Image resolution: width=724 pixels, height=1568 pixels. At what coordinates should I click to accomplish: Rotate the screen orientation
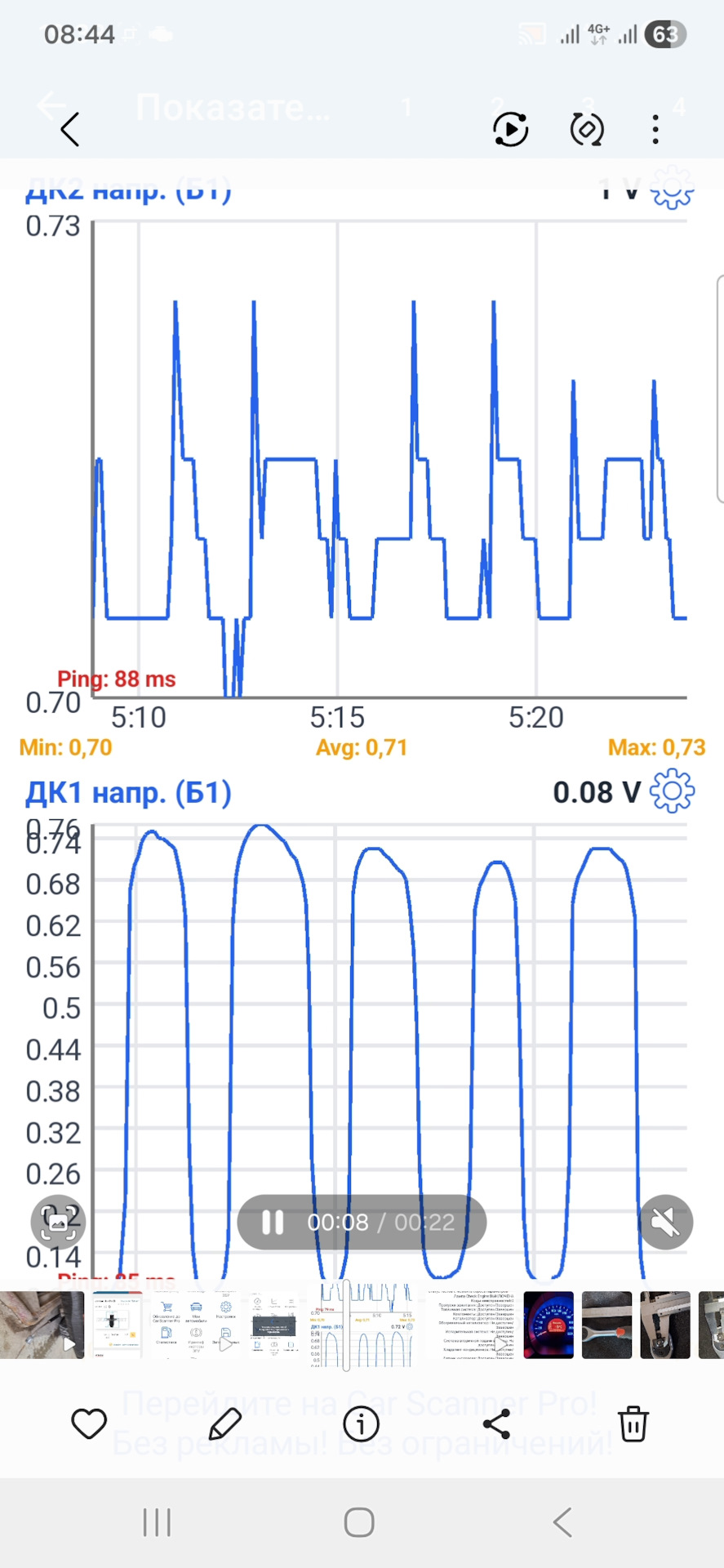click(x=586, y=129)
